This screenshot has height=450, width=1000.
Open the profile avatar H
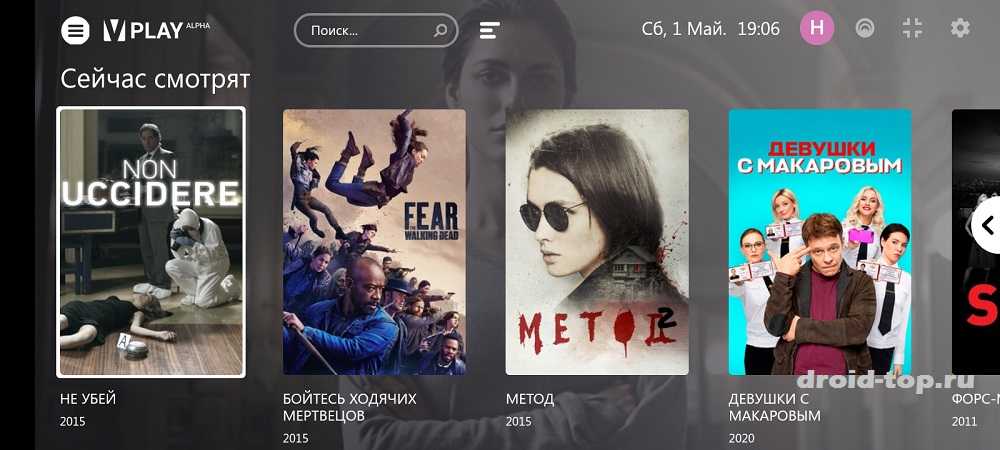(x=817, y=28)
